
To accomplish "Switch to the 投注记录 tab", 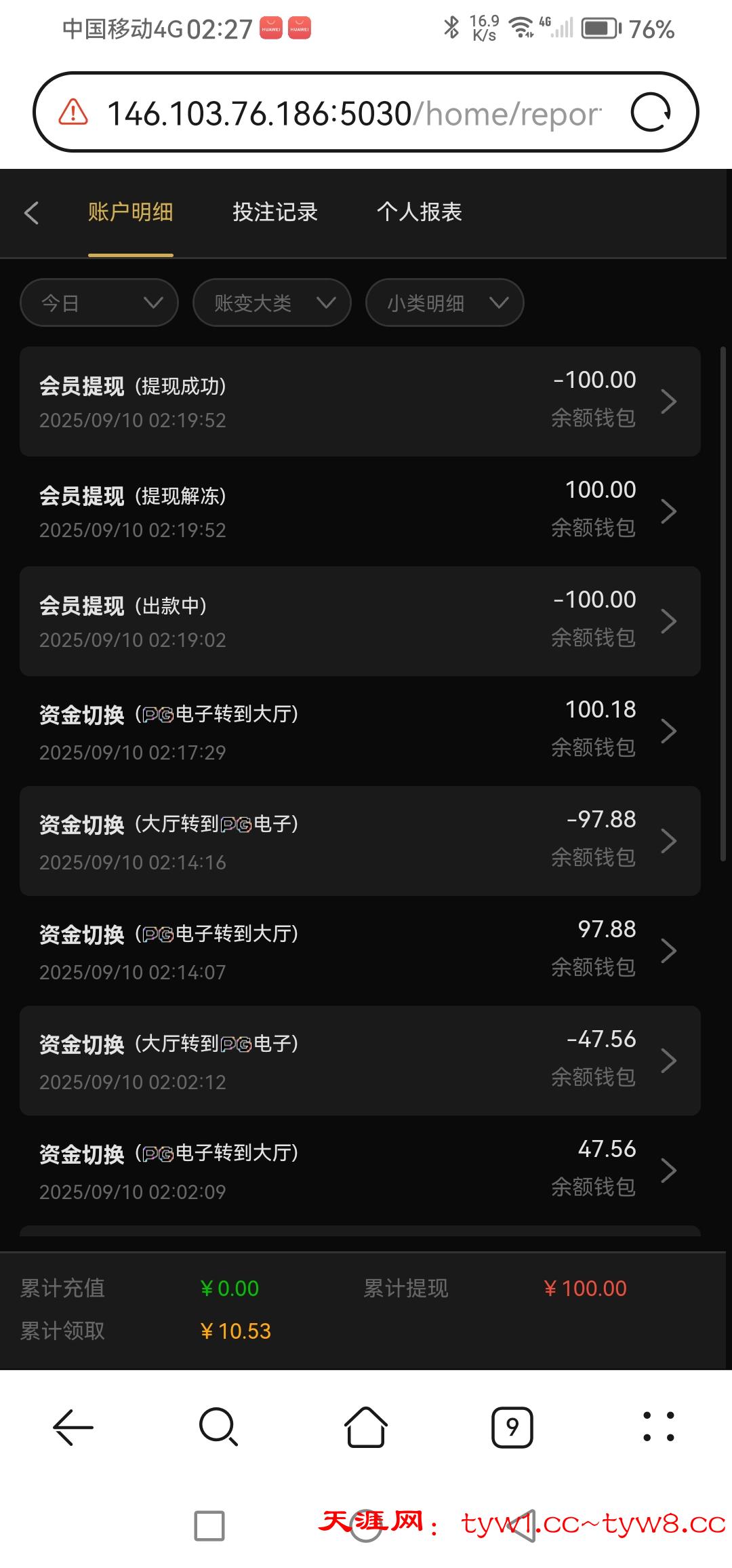I will (274, 212).
